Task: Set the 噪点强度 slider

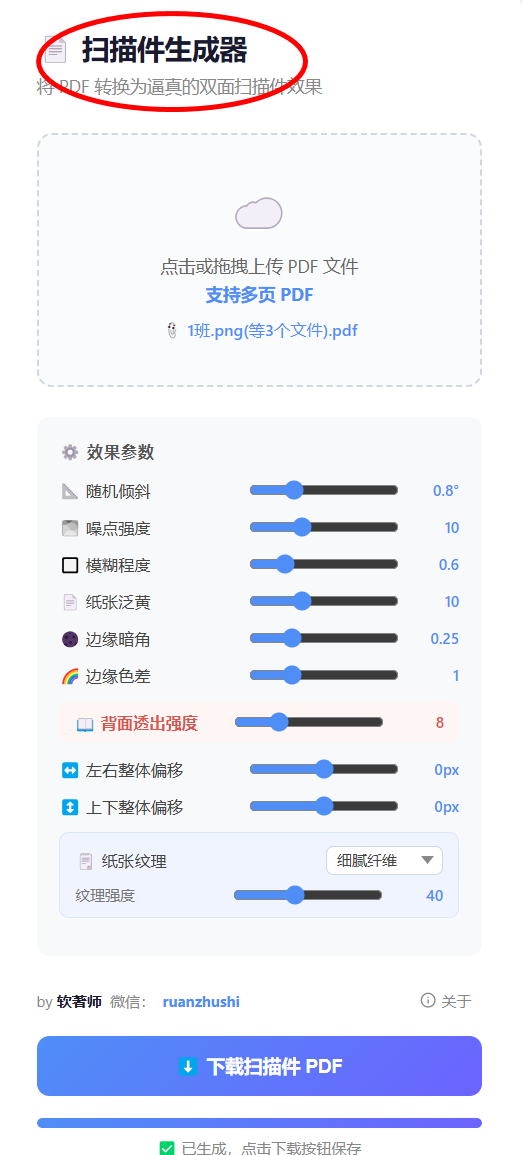Action: pyautogui.click(x=324, y=527)
